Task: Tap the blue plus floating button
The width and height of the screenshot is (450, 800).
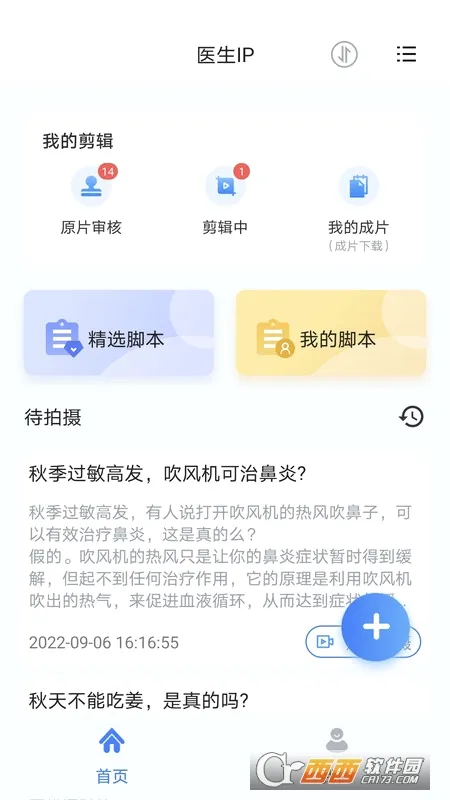Action: tap(376, 627)
